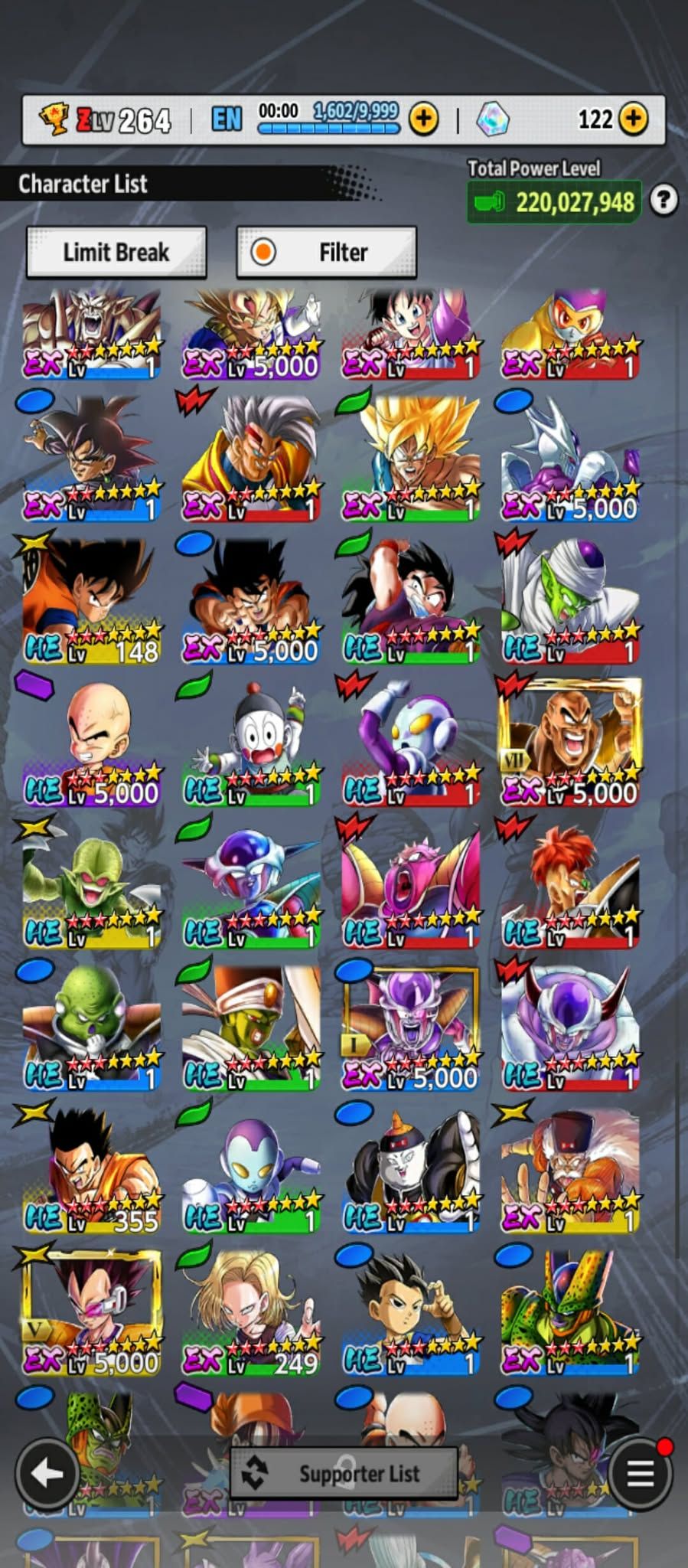Open Total Power Level help question mark
Screen dimensions: 688x1568
[x=664, y=201]
